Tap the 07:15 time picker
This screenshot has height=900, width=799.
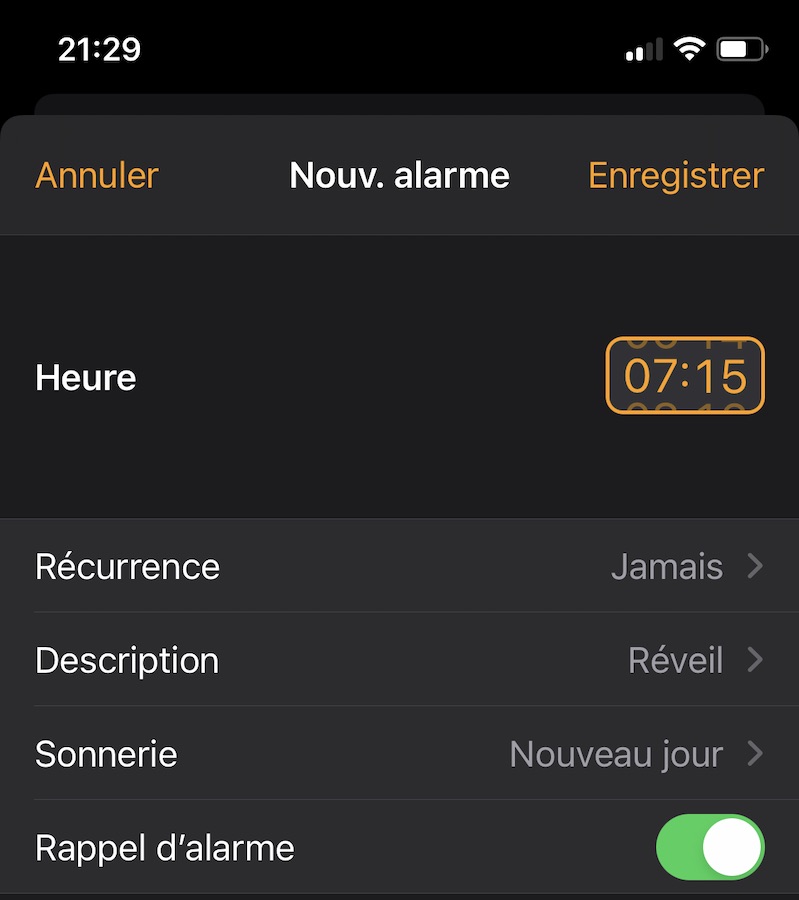tap(685, 376)
